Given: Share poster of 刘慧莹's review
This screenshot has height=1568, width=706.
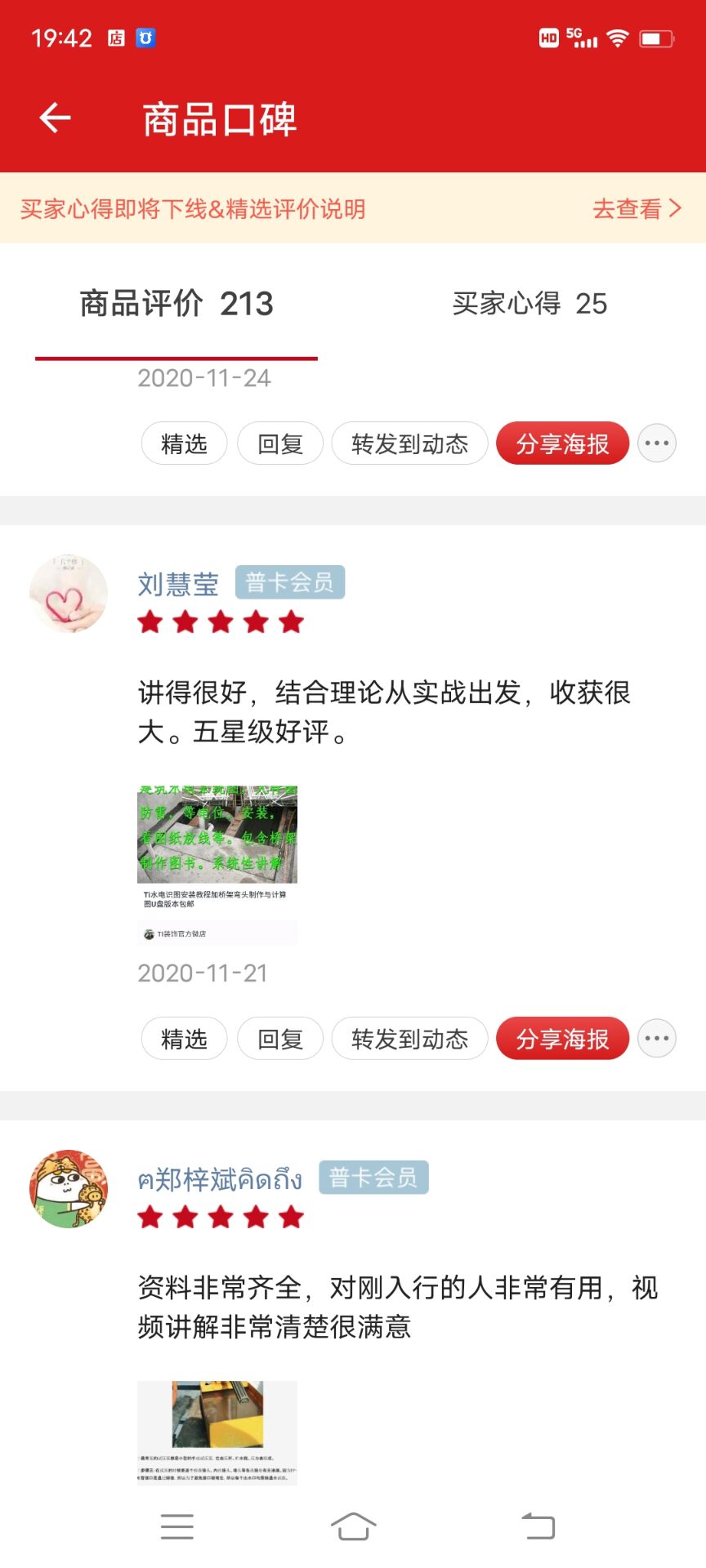Looking at the screenshot, I should (562, 1040).
